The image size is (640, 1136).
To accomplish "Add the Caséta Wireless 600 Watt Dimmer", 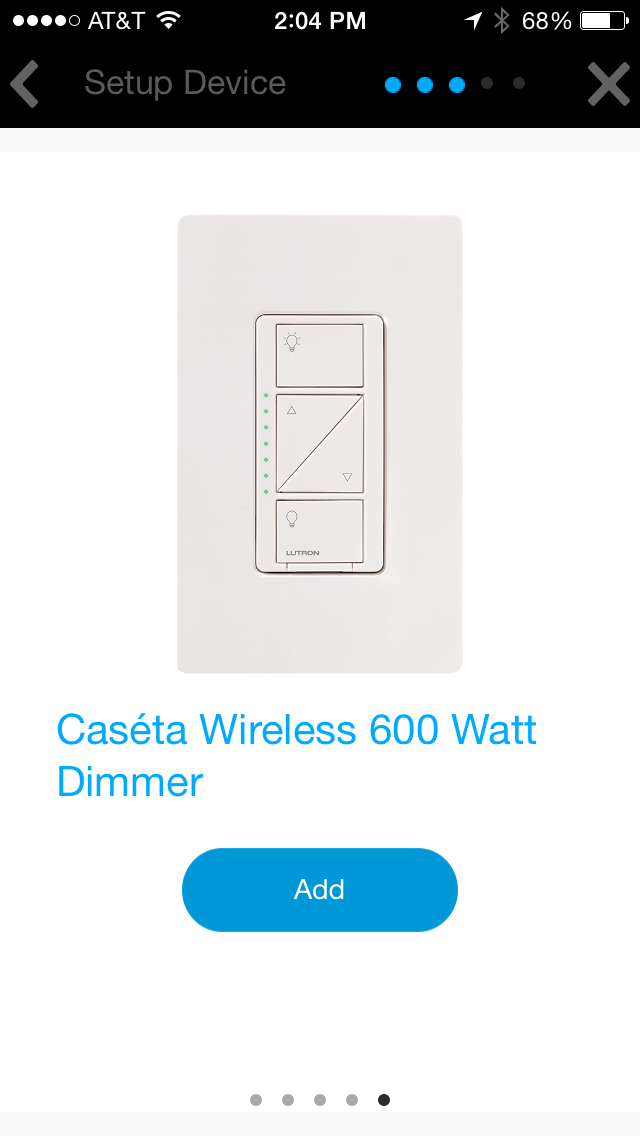I will coord(320,890).
